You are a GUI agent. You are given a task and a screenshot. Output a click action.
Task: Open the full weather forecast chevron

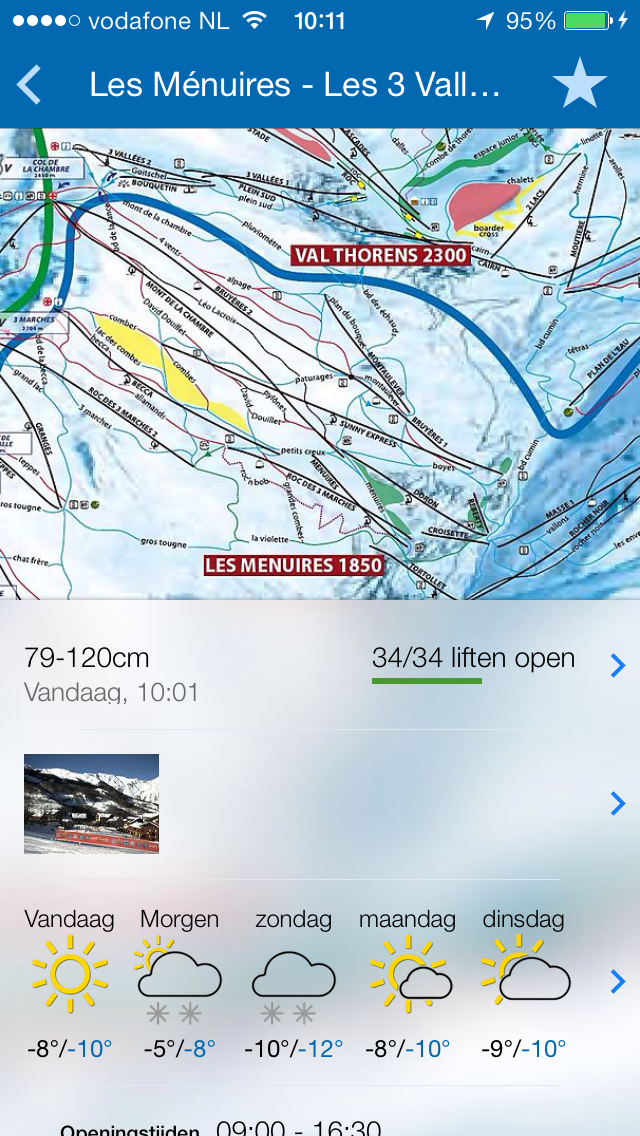(618, 982)
